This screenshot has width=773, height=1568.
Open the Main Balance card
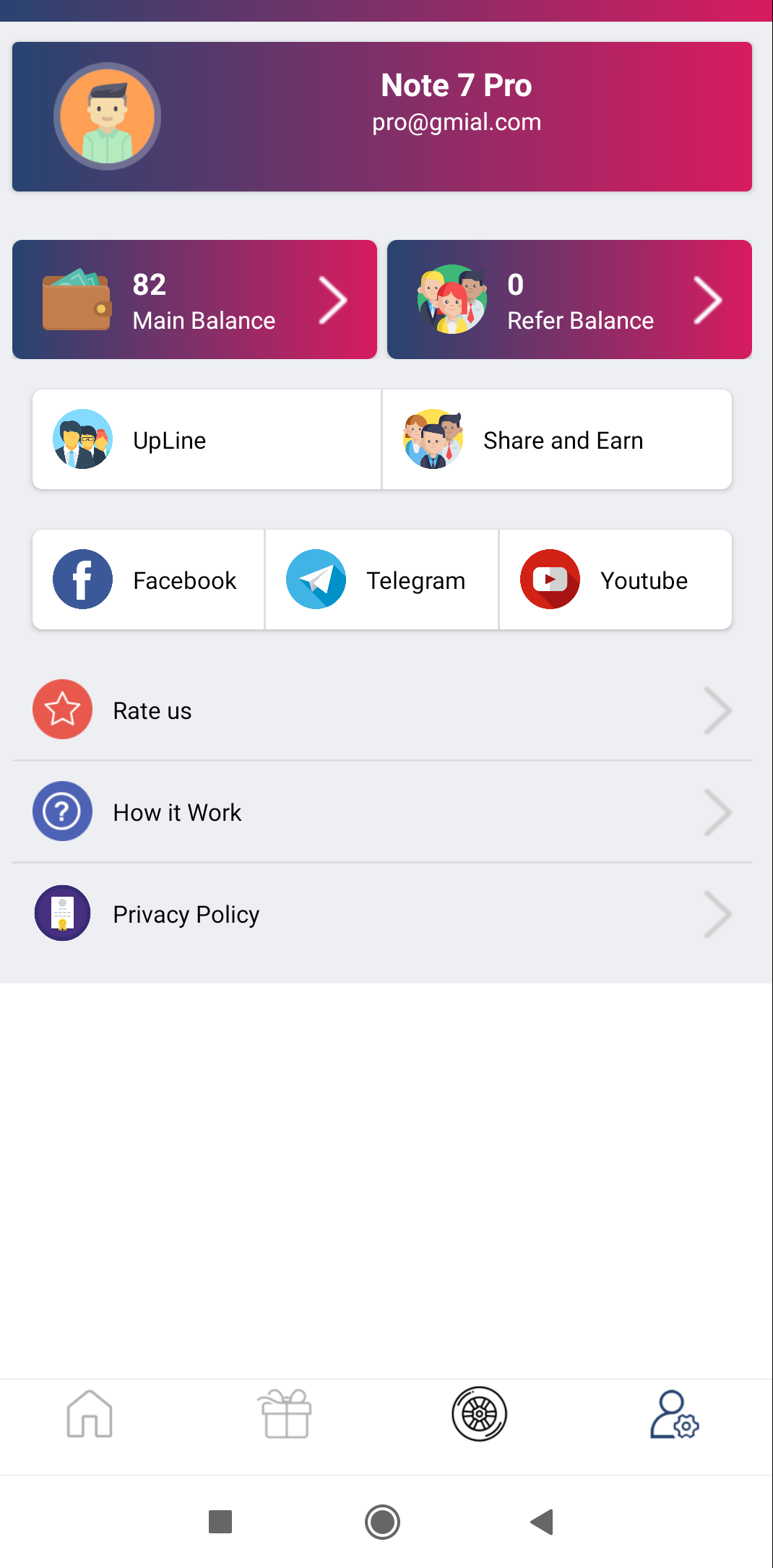tap(194, 300)
